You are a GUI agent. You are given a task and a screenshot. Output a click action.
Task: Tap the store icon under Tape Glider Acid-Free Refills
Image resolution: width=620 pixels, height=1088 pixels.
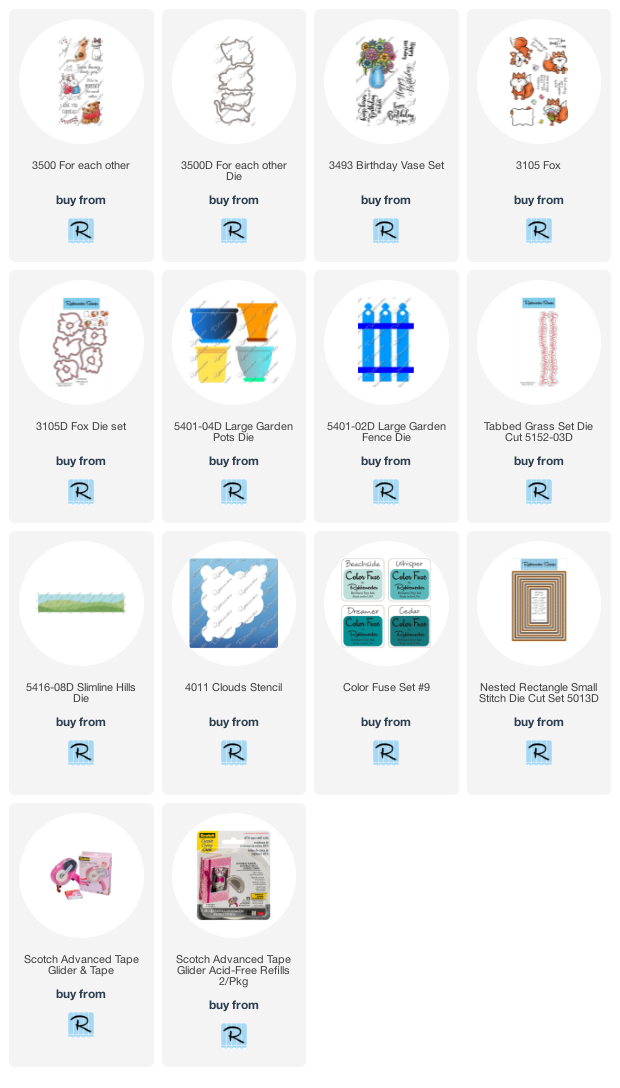pos(234,1035)
